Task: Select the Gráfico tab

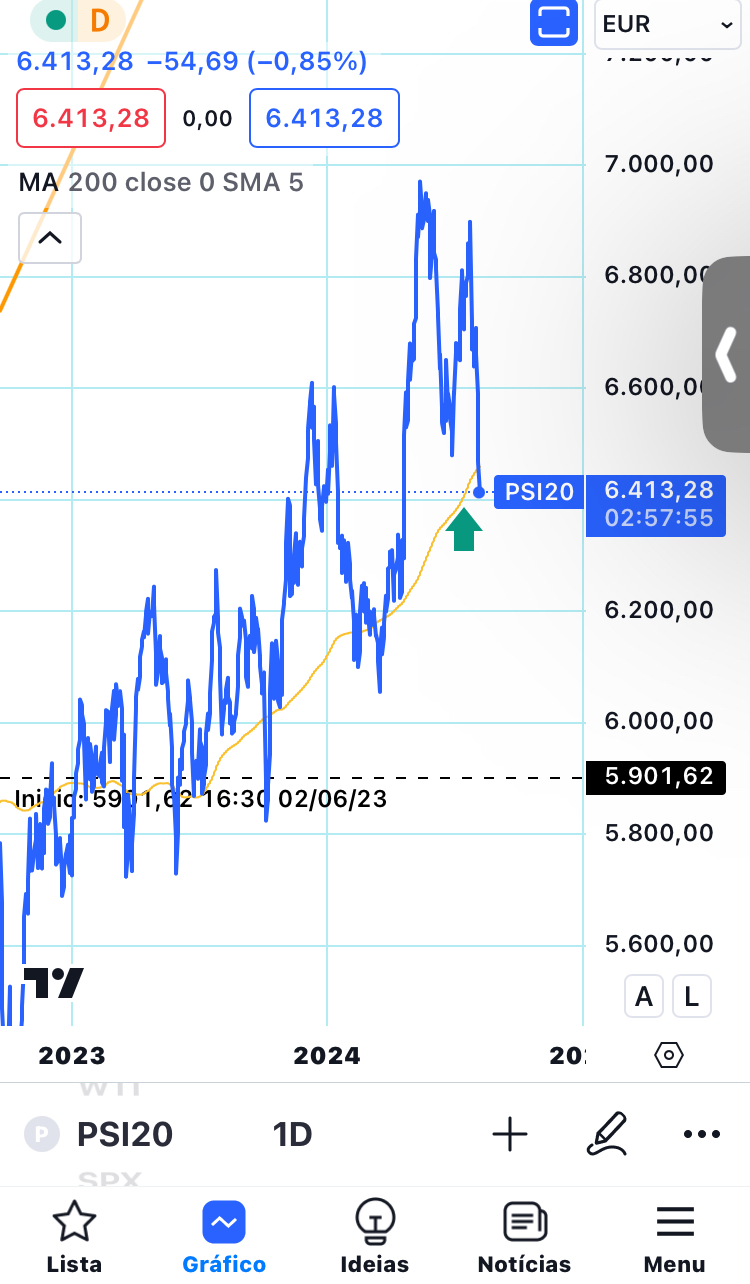Action: (224, 1237)
